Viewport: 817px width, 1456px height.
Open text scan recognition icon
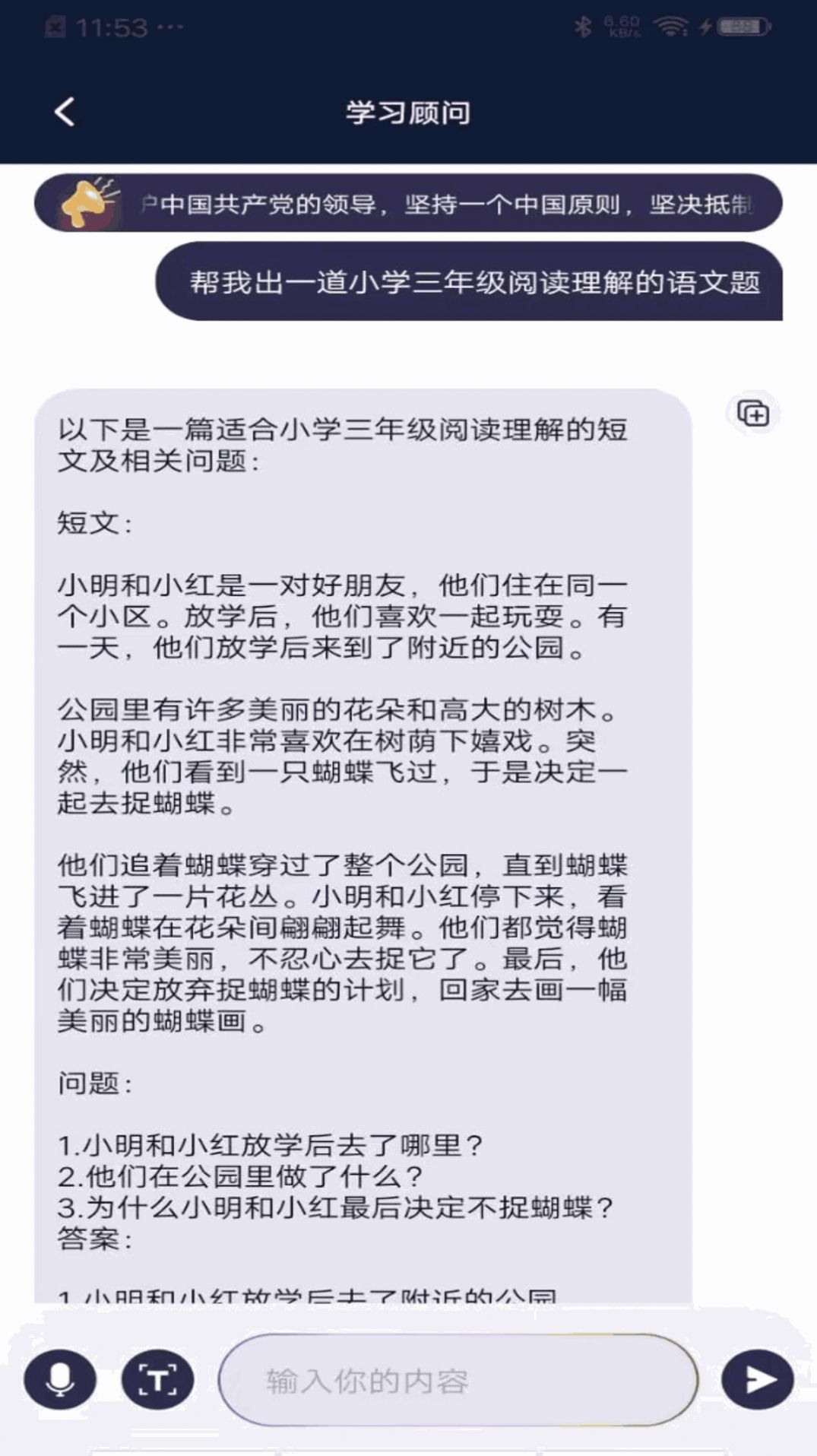pos(157,1379)
